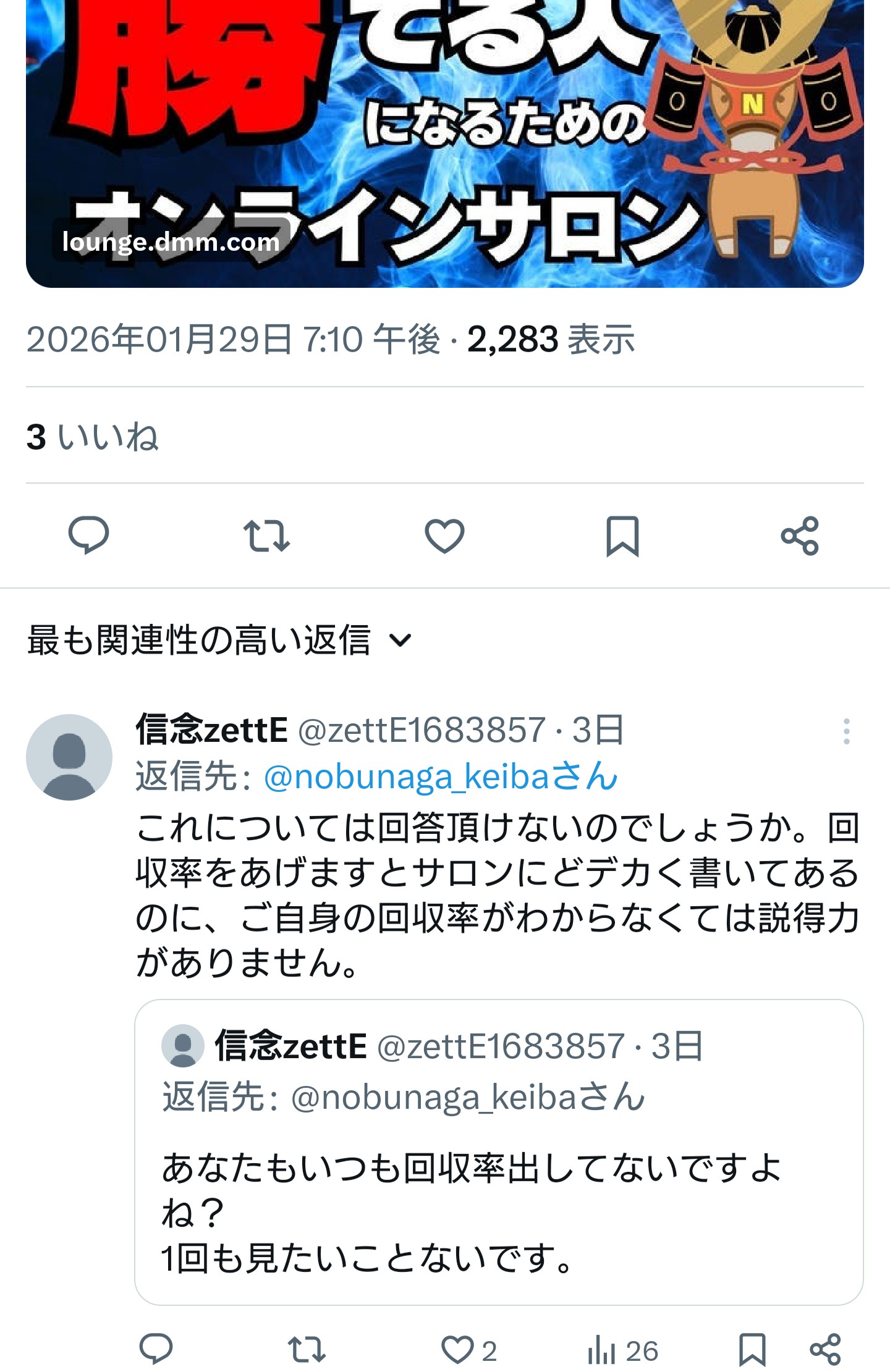Open @nobunaga_keibaさん mention link
Image resolution: width=890 pixels, height=1372 pixels.
[440, 776]
